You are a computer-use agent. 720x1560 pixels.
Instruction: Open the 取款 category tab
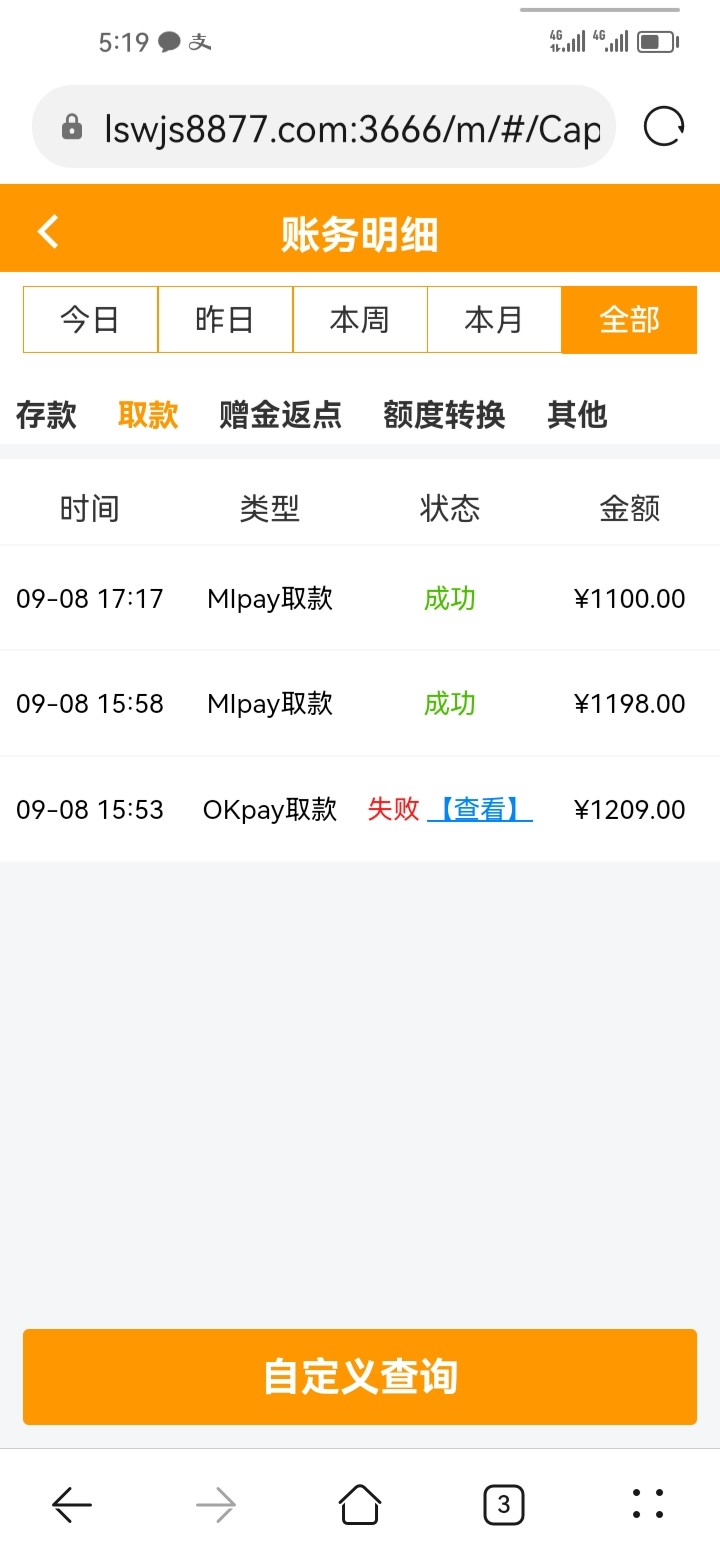pos(148,414)
